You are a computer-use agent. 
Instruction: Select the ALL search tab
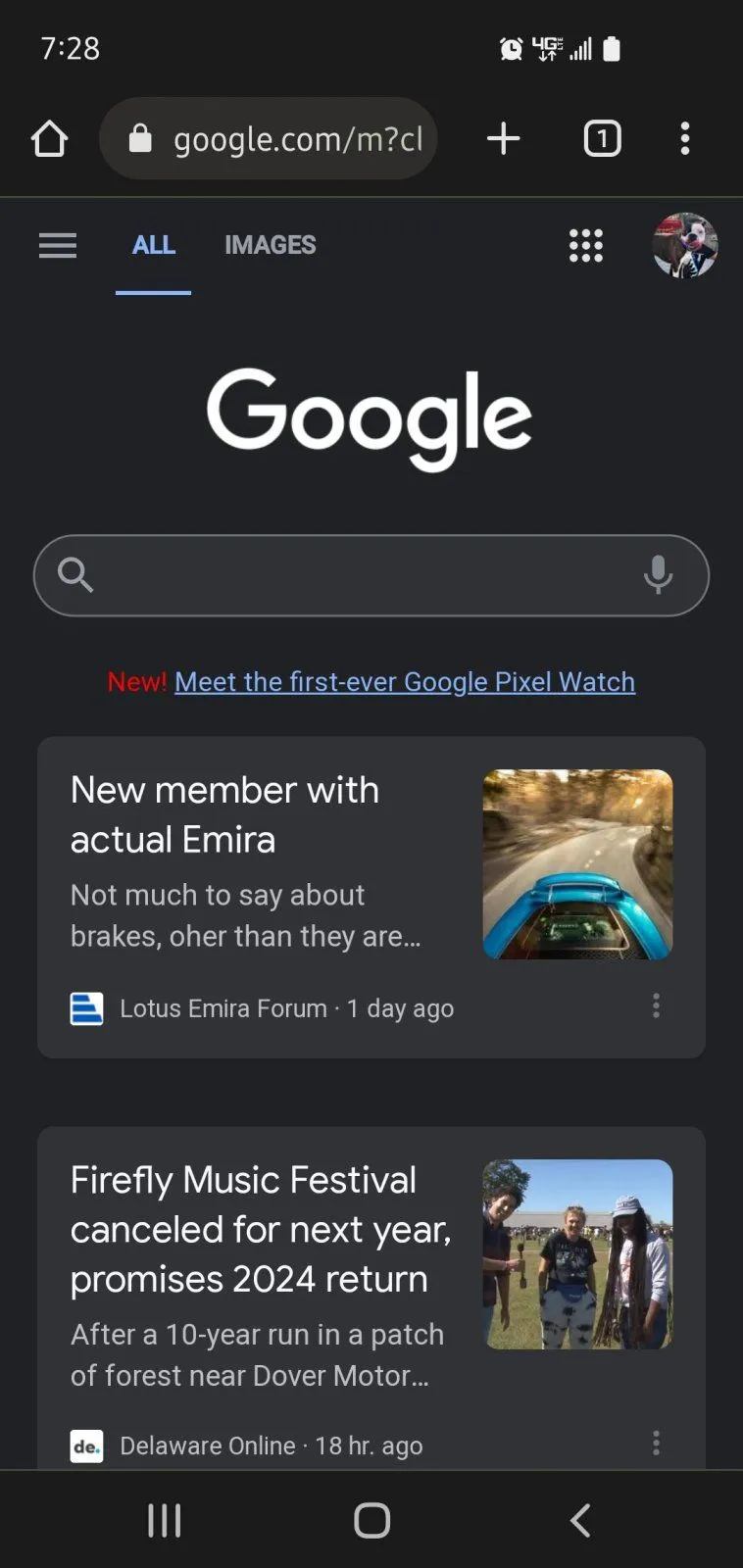tap(153, 245)
